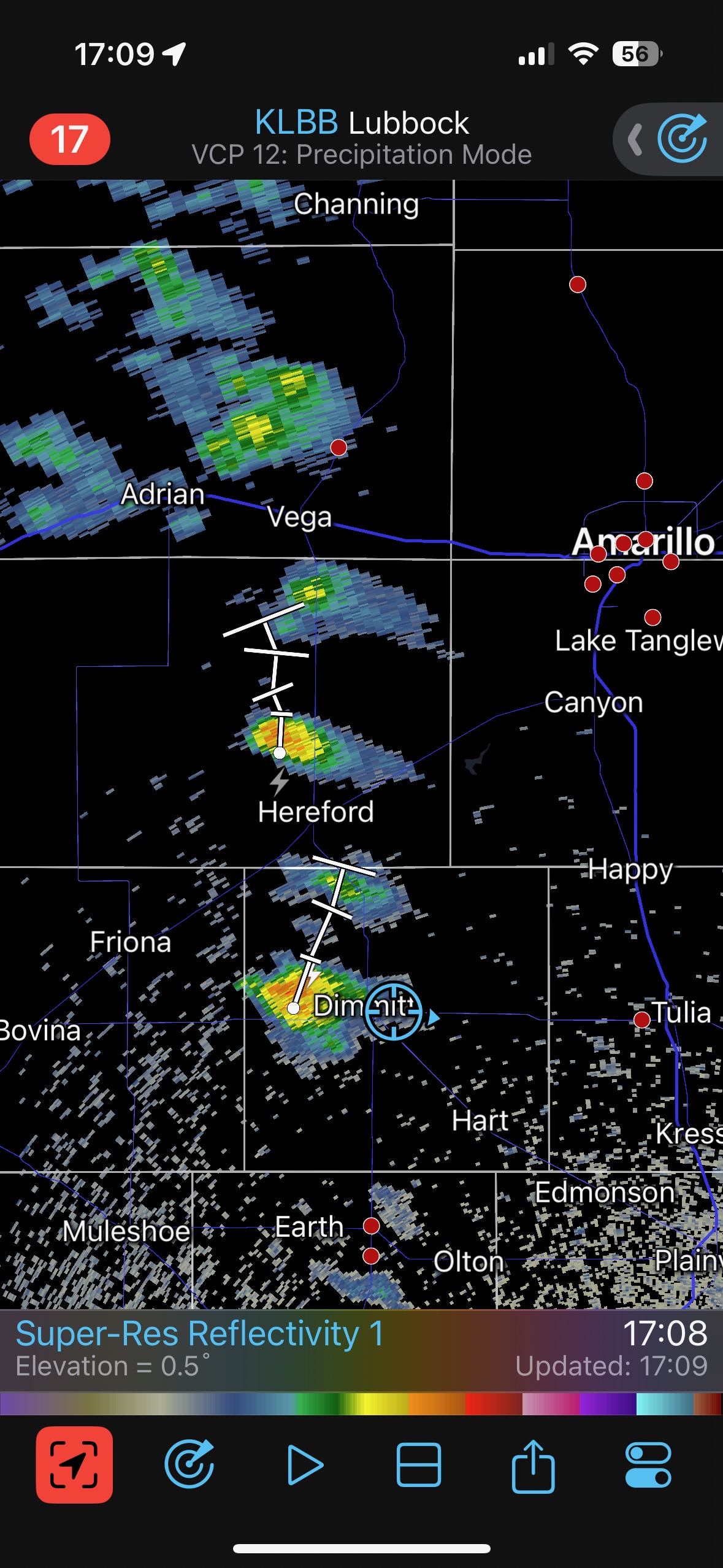Open the split panel layout button

[x=419, y=1464]
